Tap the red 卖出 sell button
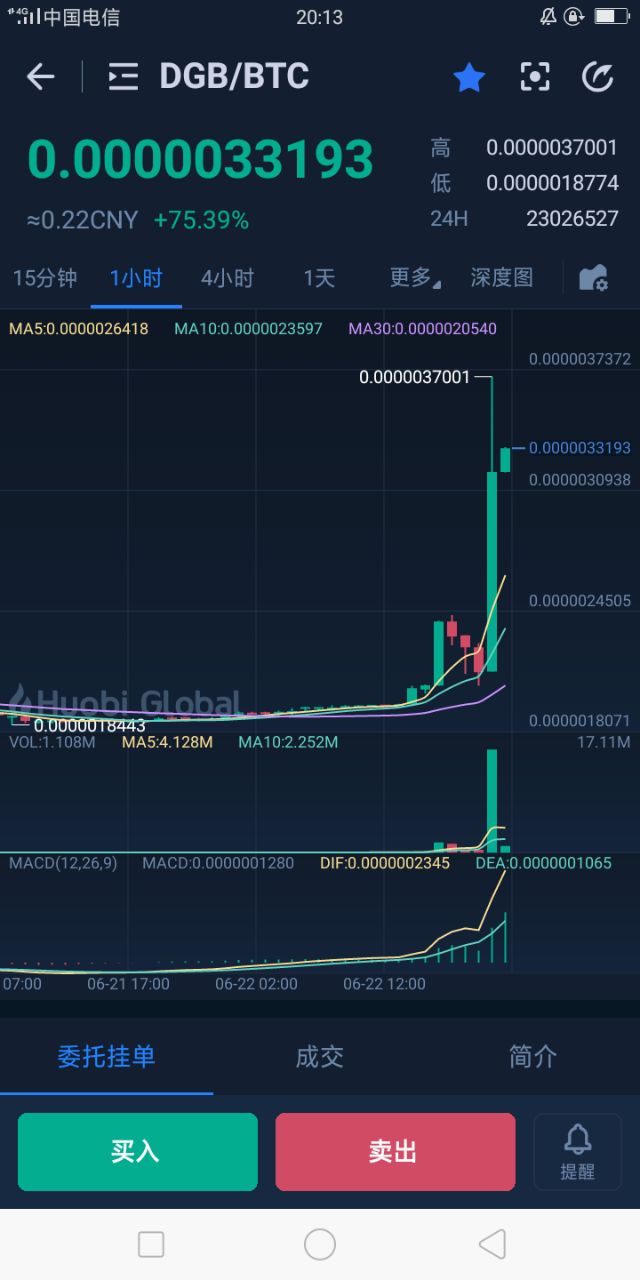 (x=395, y=1152)
